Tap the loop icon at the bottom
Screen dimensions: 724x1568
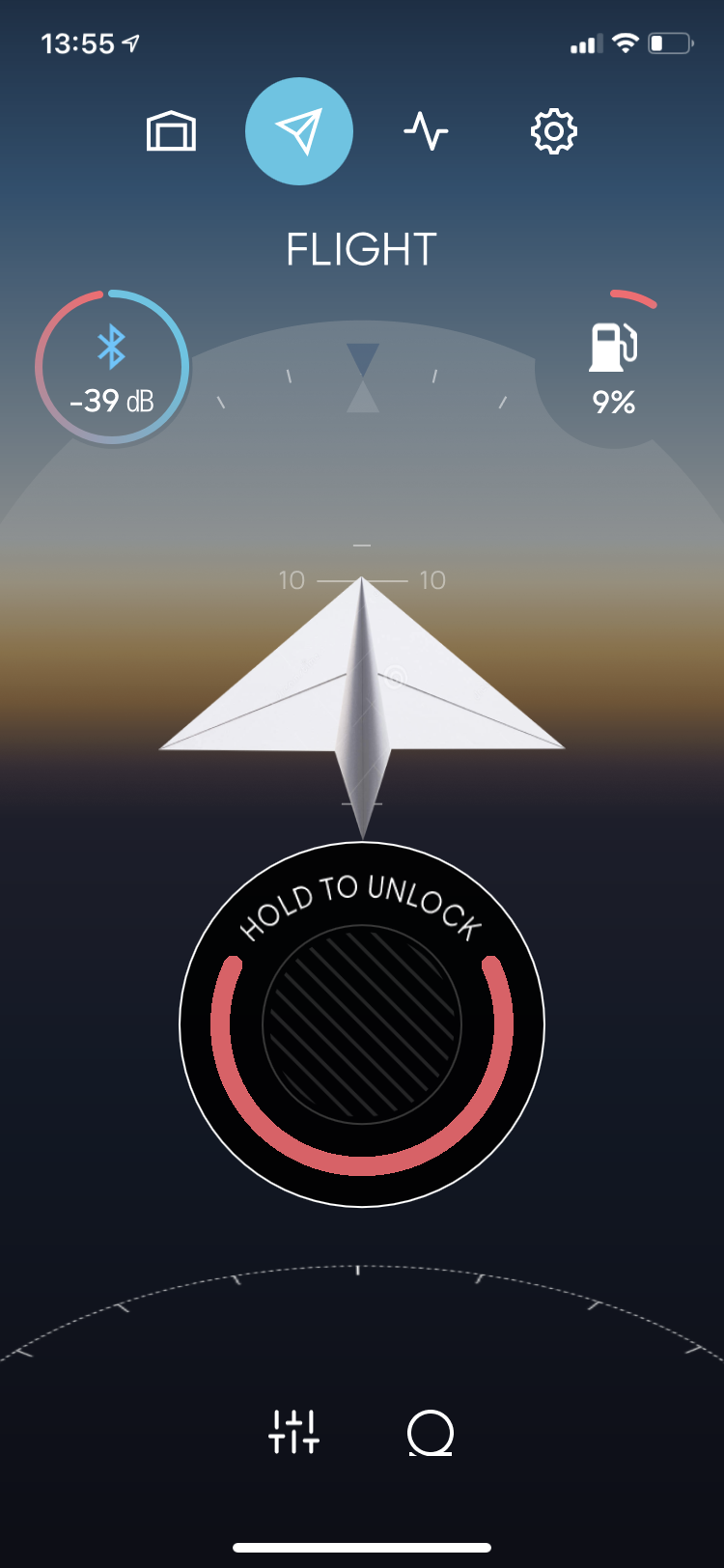[x=431, y=1432]
